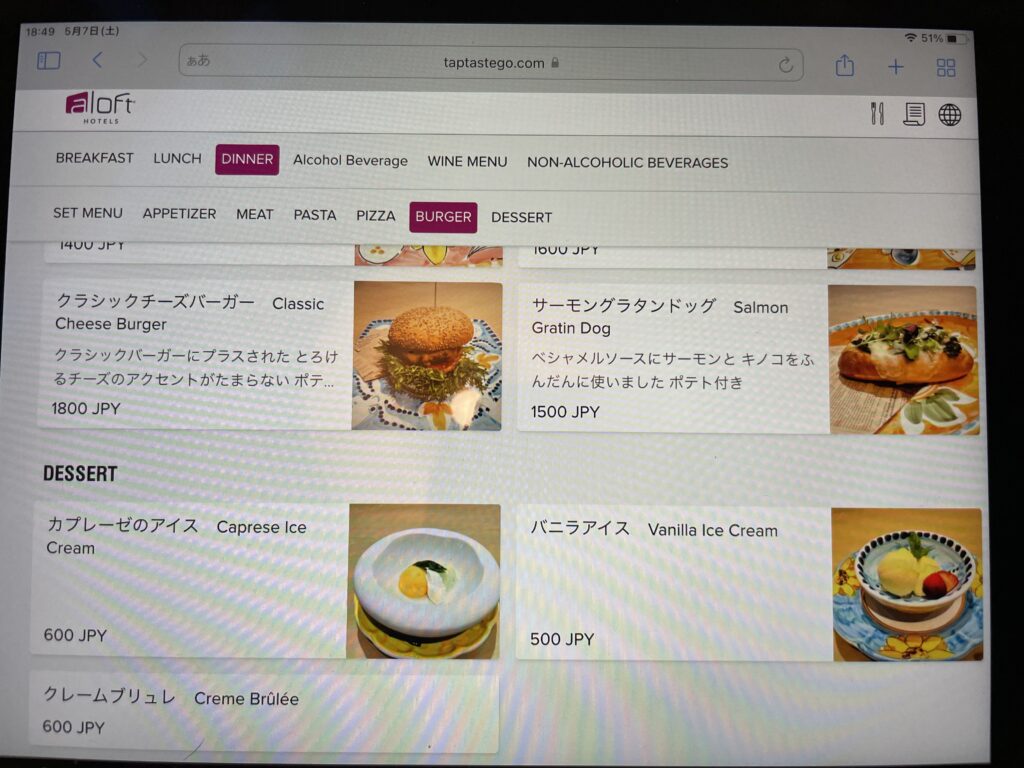1024x768 pixels.
Task: Select the Alcohol Beverage tab
Action: coord(350,160)
